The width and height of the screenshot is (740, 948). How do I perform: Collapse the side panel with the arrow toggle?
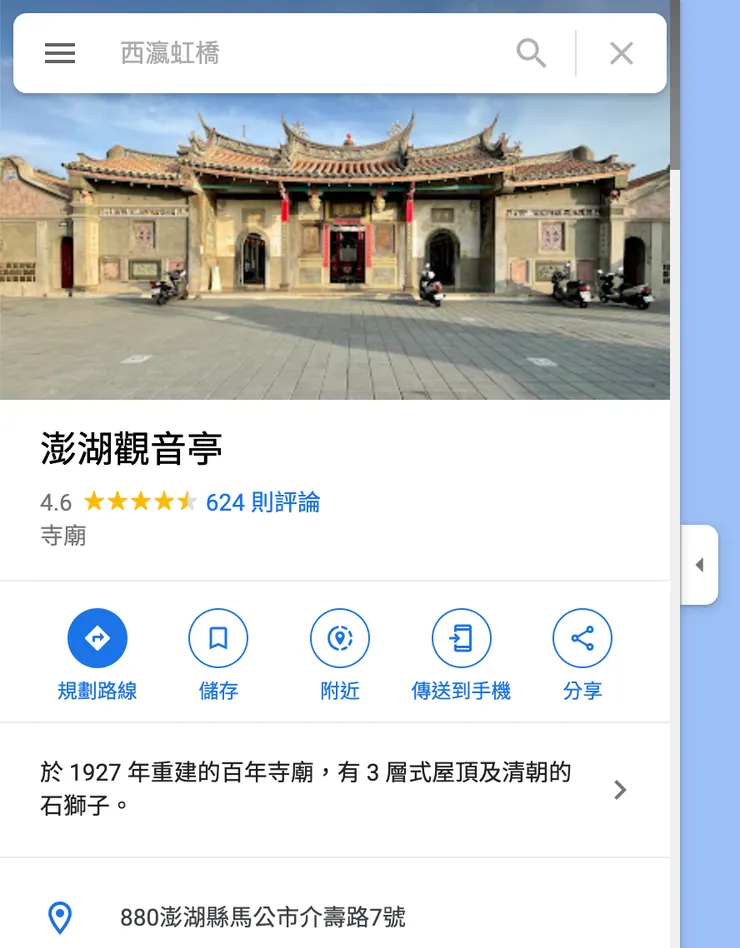pyautogui.click(x=701, y=564)
